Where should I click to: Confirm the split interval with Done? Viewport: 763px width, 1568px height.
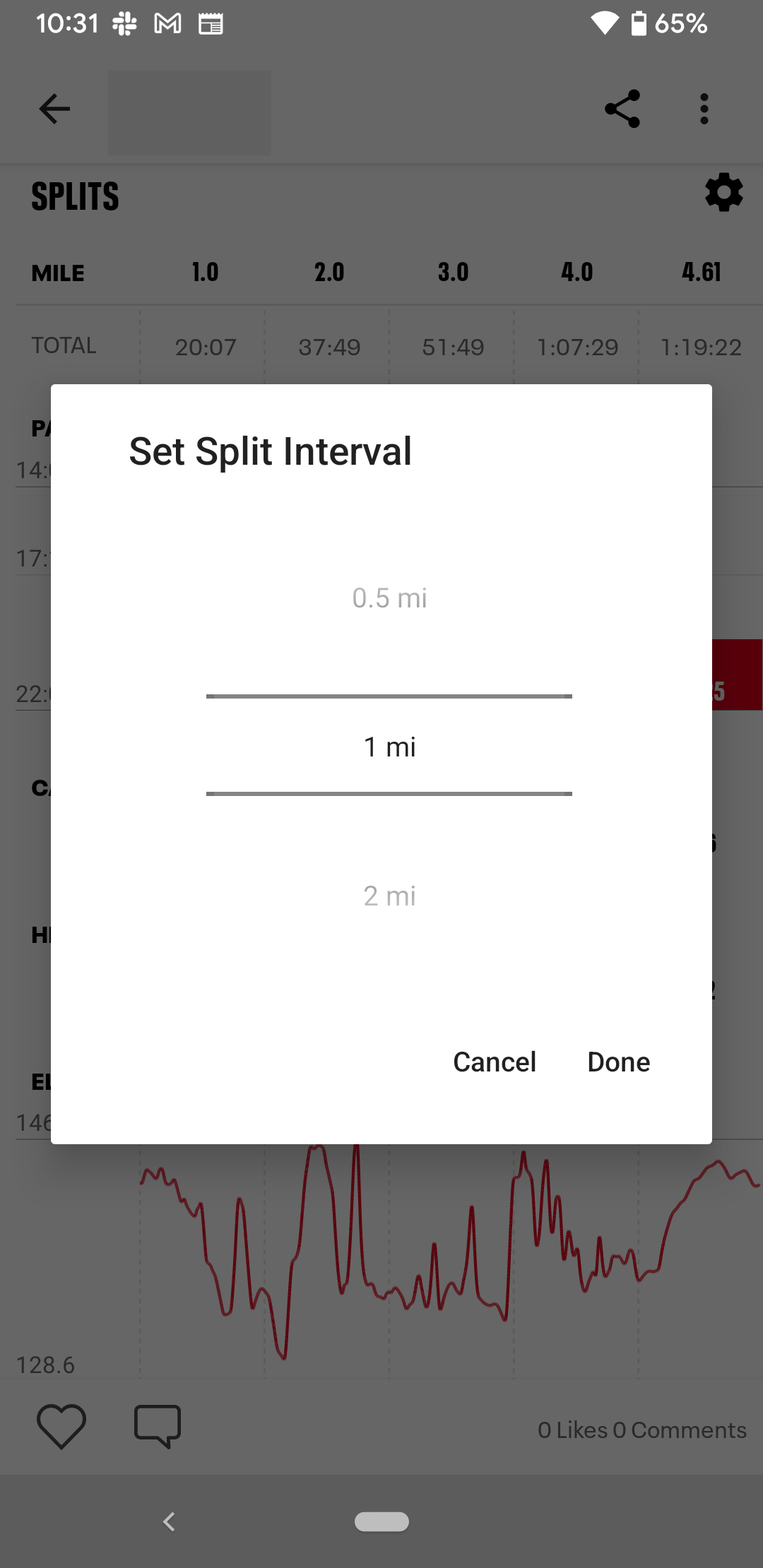click(618, 1062)
